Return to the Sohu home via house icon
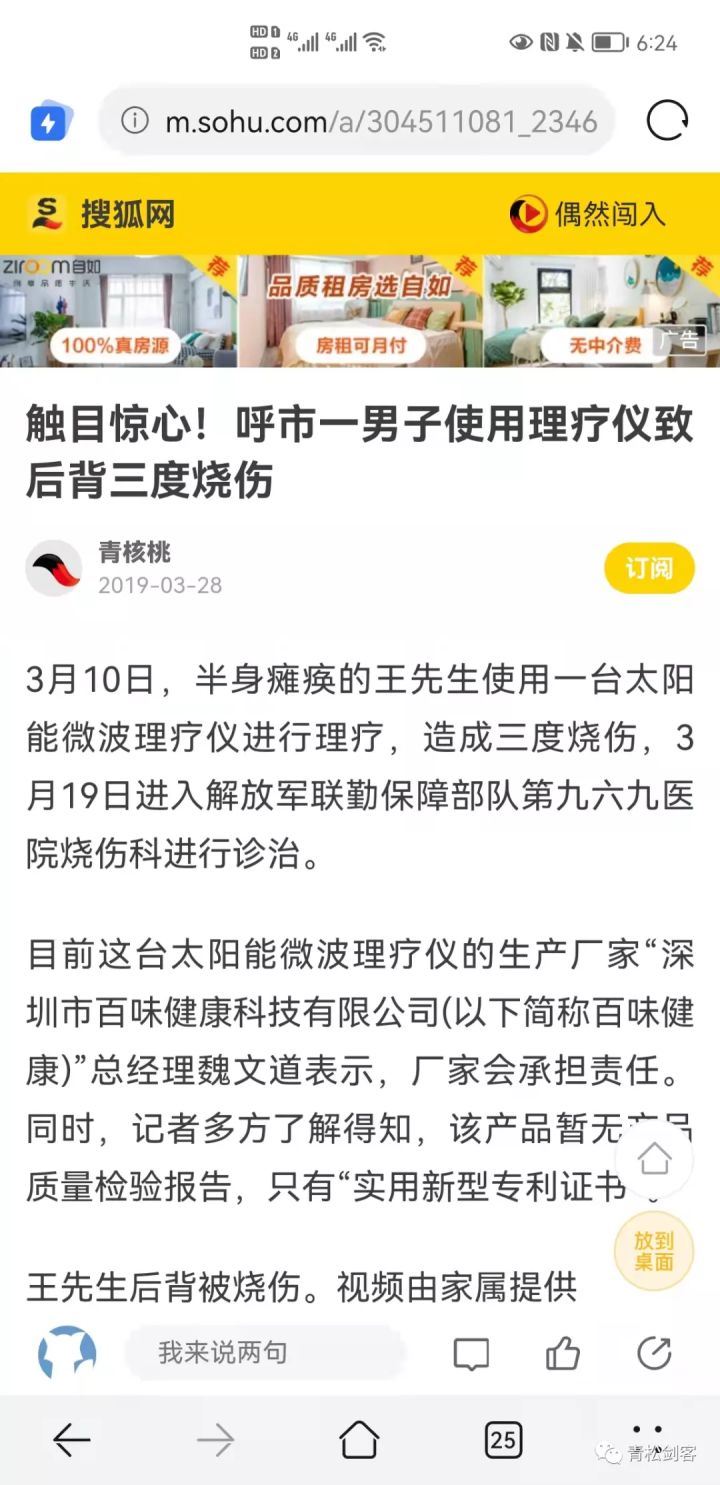720x1485 pixels. 654,1160
